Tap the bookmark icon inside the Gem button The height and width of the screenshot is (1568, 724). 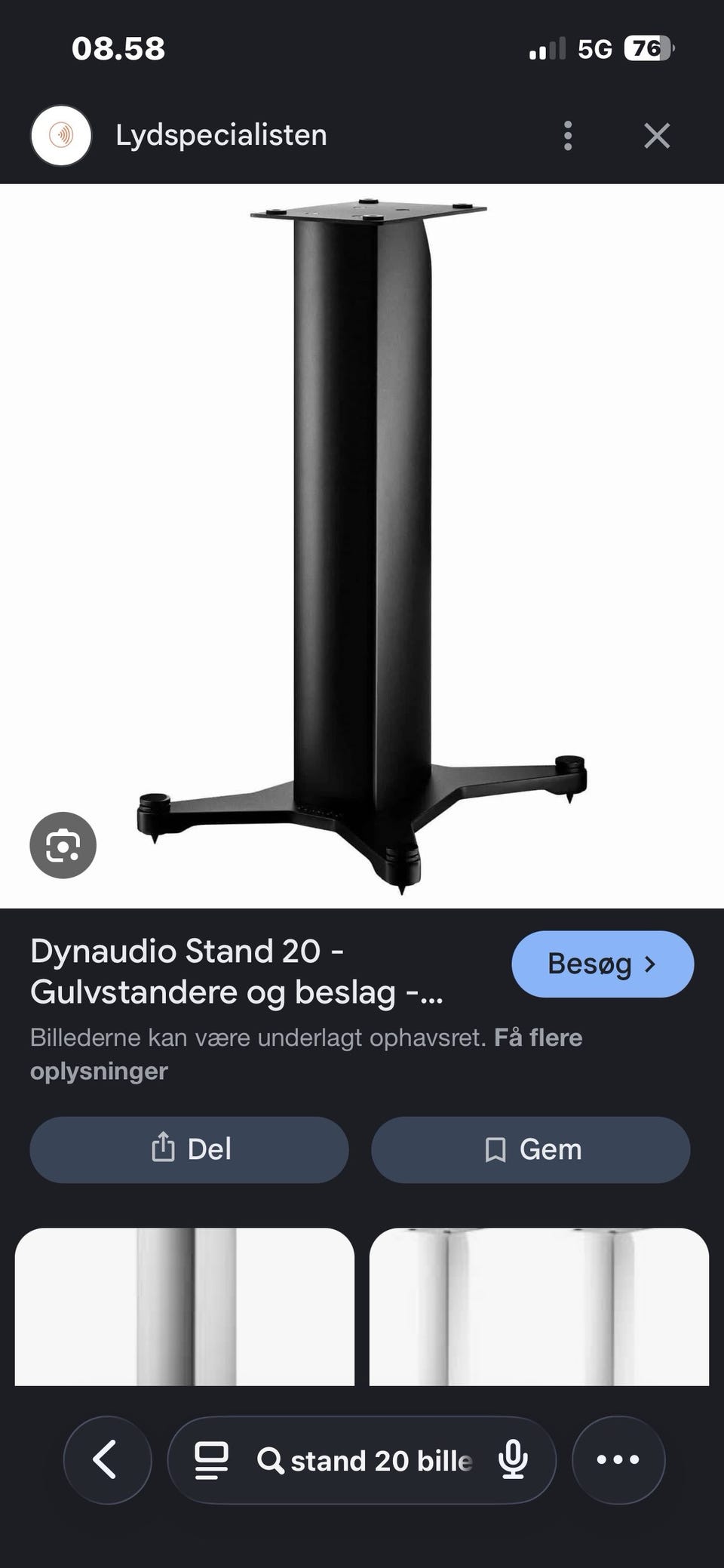pyautogui.click(x=496, y=1148)
